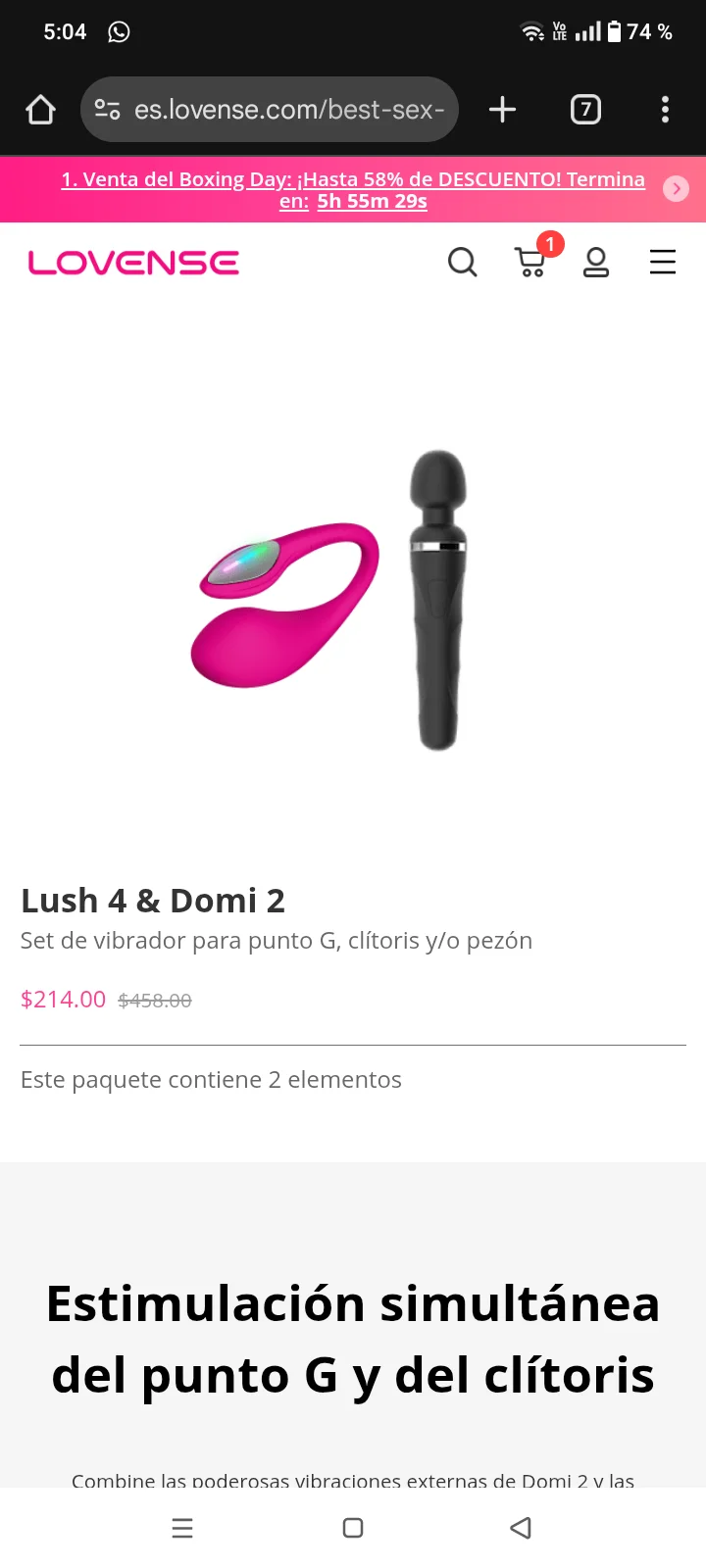Open the tab switcher showing 7 tabs
Image resolution: width=706 pixels, height=1568 pixels.
pos(585,110)
